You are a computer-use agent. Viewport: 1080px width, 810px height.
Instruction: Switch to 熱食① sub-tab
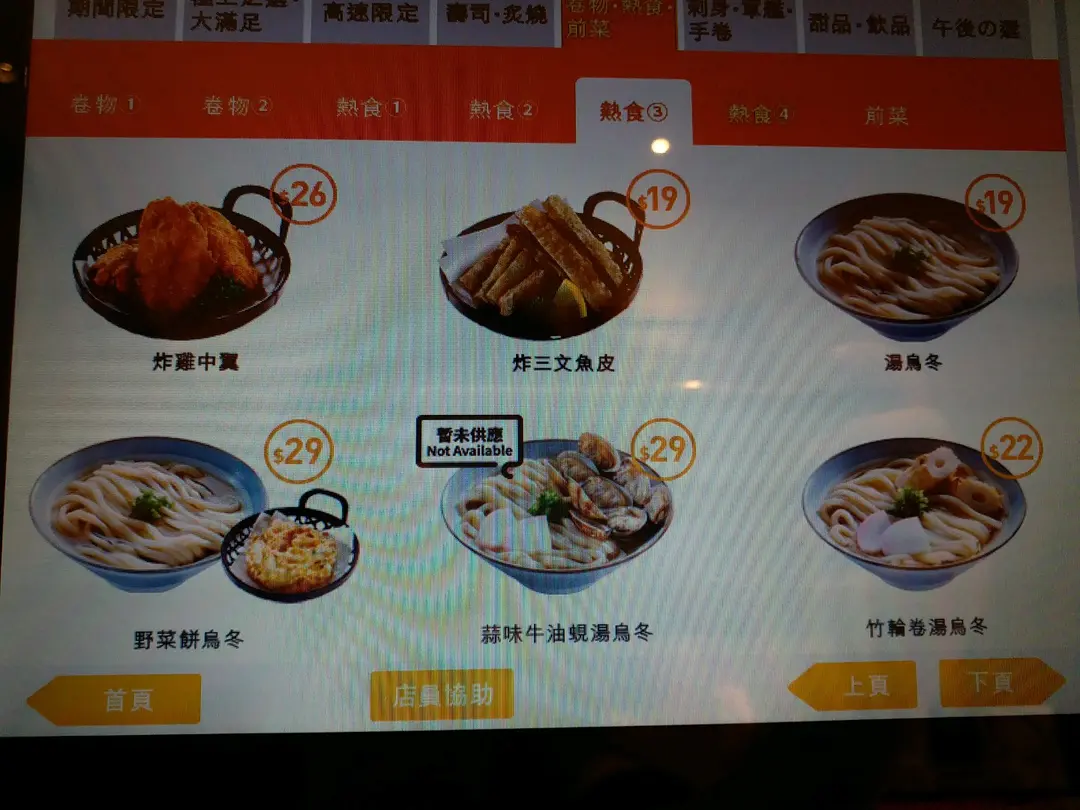coord(369,107)
